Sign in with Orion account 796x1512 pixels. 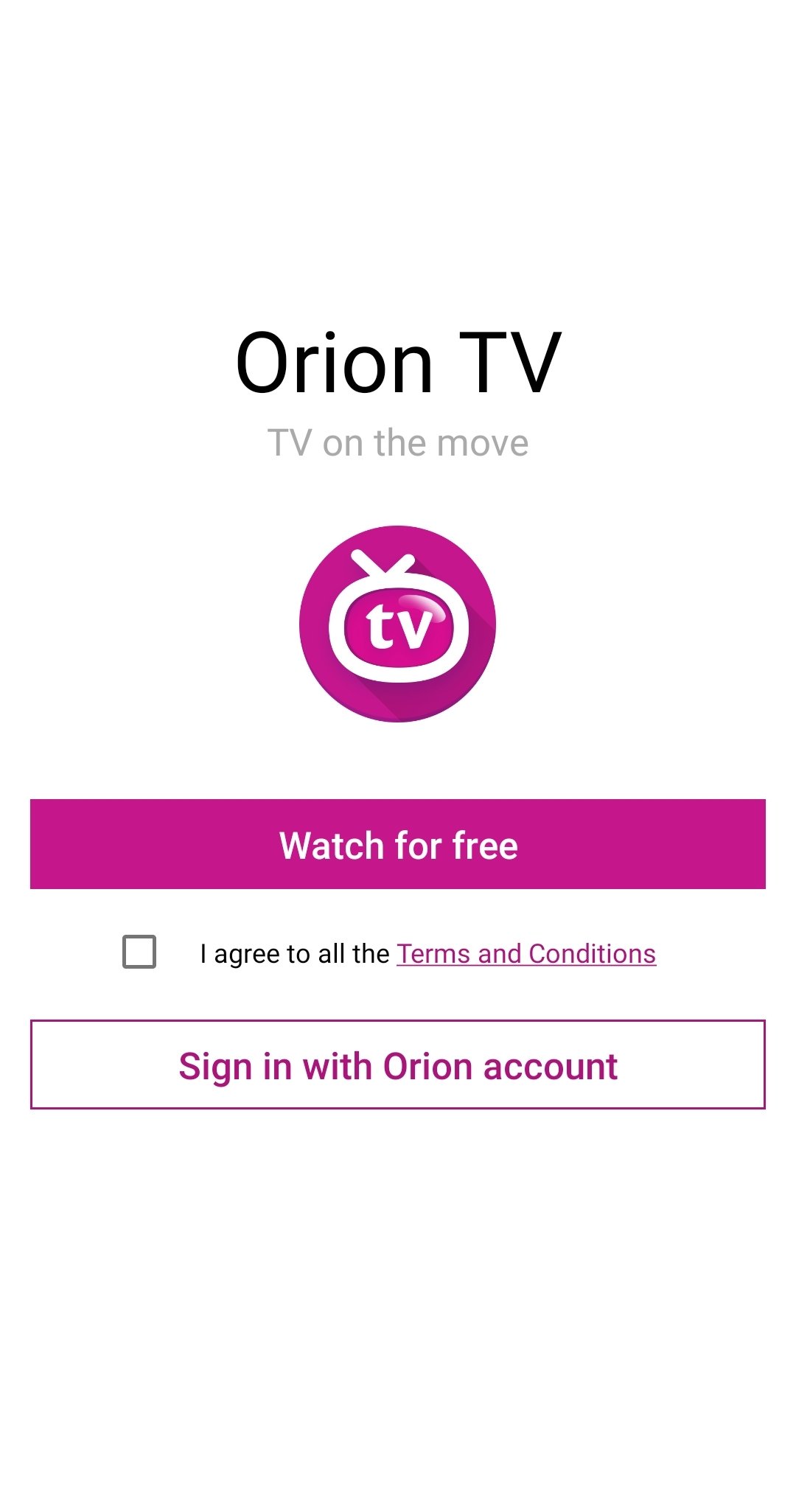pos(398,1065)
